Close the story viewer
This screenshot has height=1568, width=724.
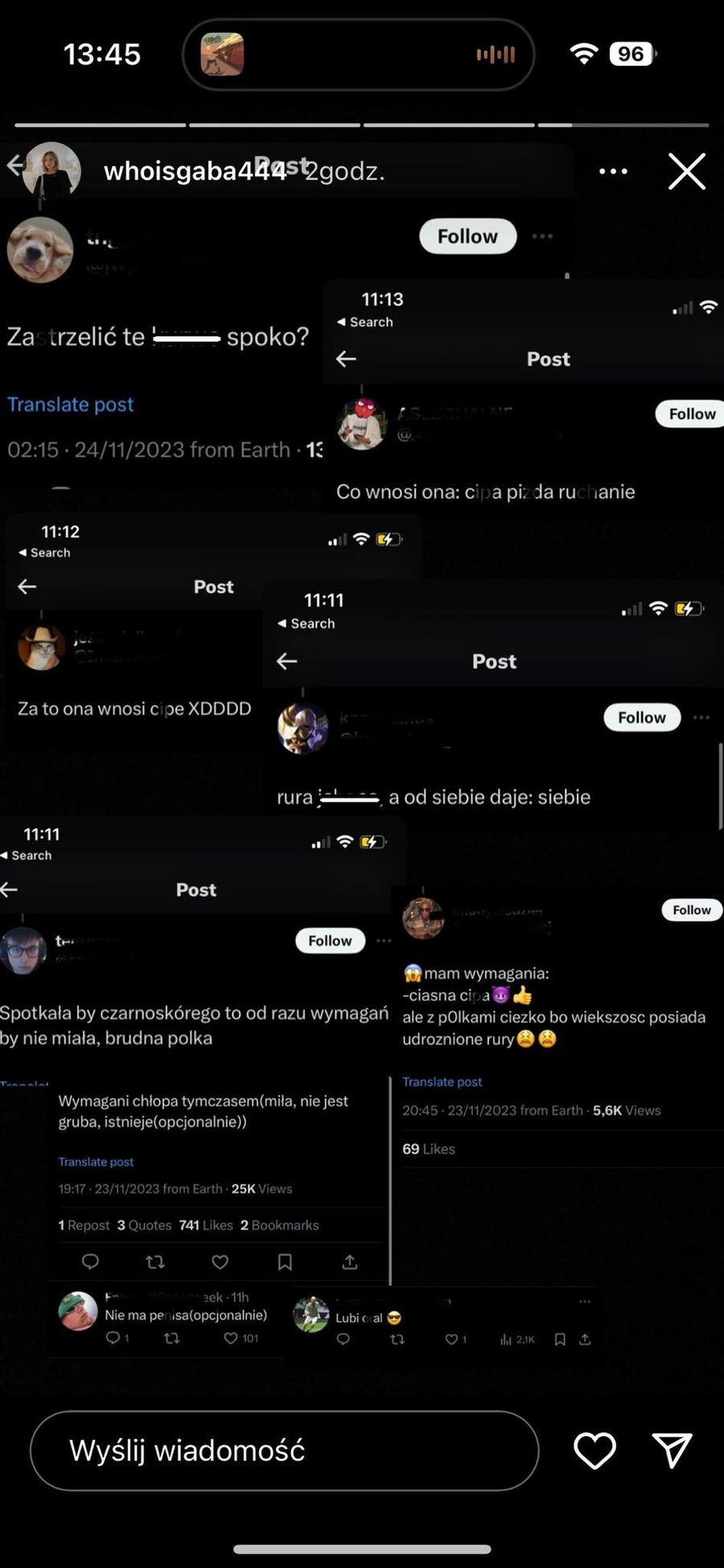pyautogui.click(x=686, y=171)
